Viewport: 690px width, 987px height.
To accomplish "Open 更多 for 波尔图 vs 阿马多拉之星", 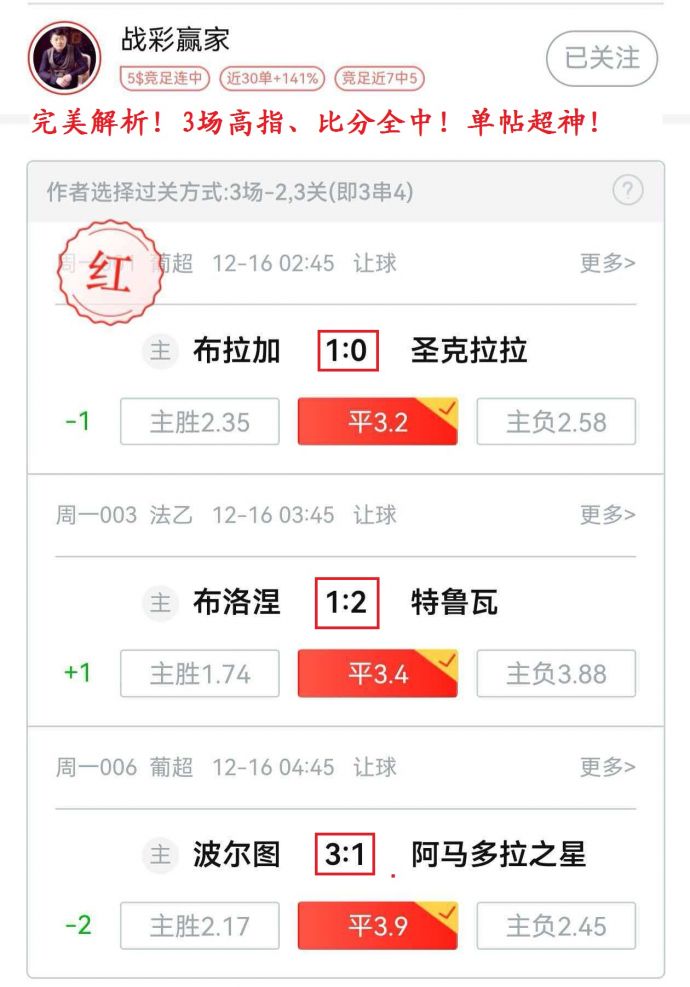I will click(x=607, y=767).
